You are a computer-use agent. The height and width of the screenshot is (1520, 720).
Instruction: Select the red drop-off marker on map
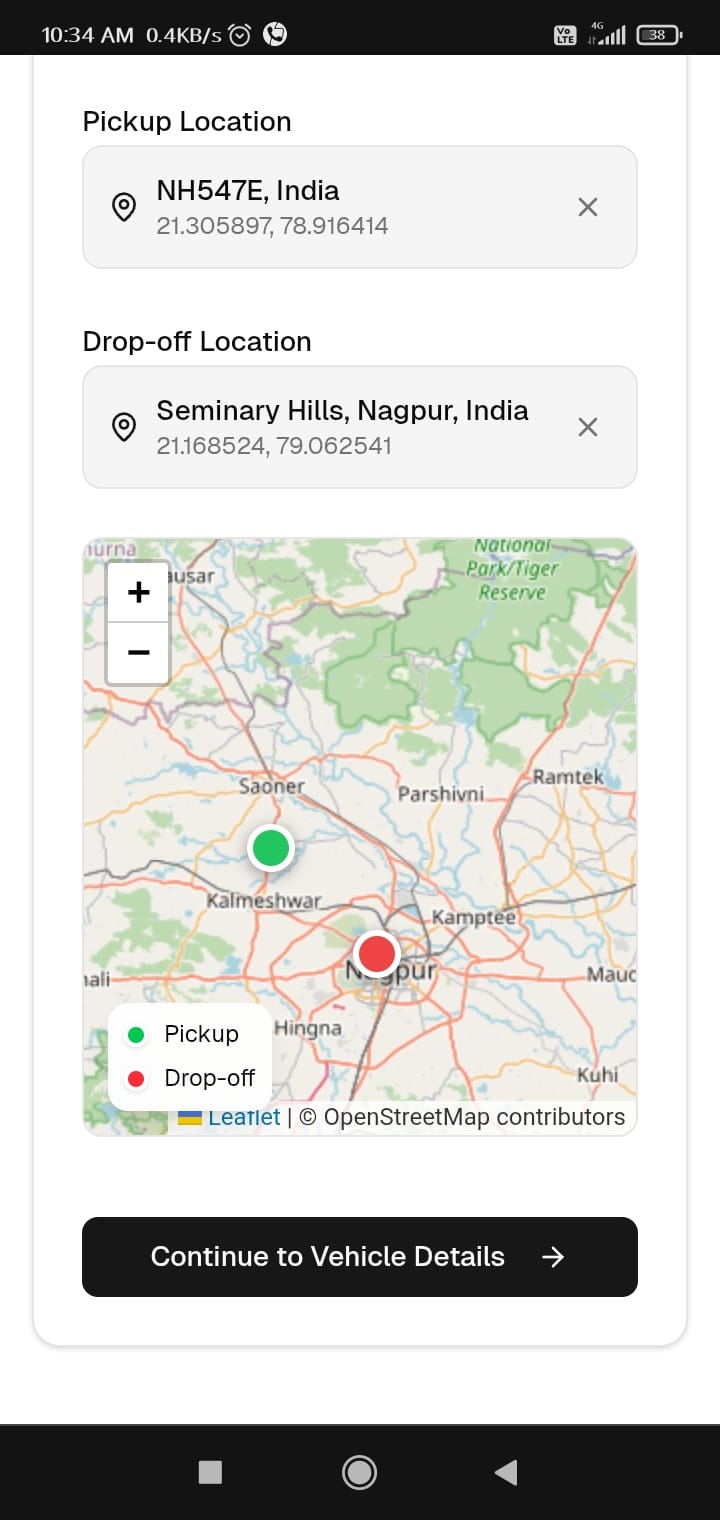coord(377,954)
